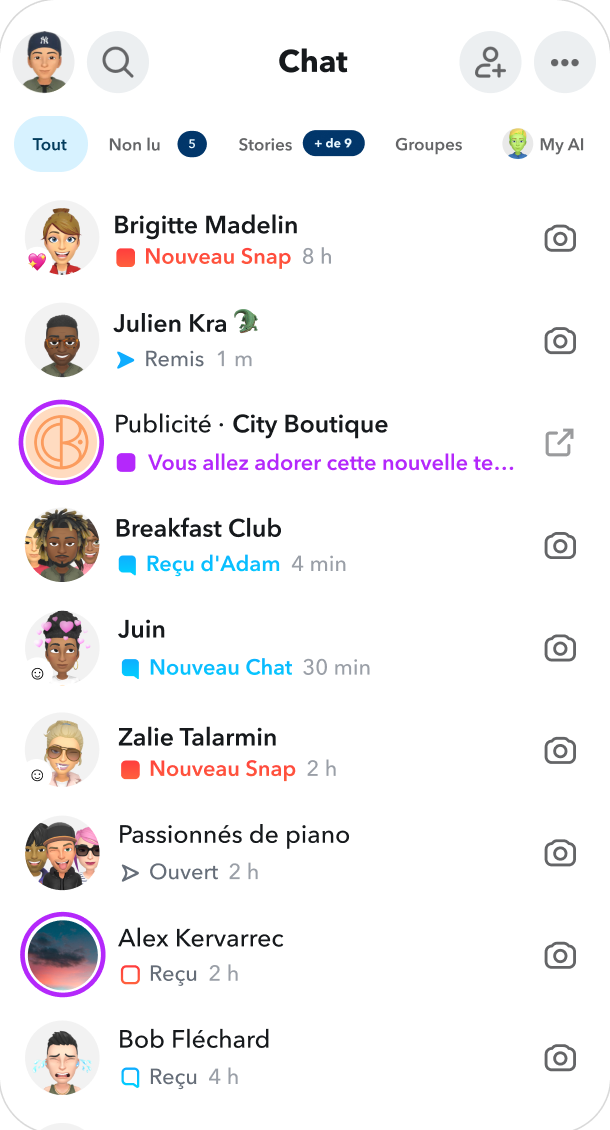Snap the camera icon beside Breakfast Club

pos(560,546)
